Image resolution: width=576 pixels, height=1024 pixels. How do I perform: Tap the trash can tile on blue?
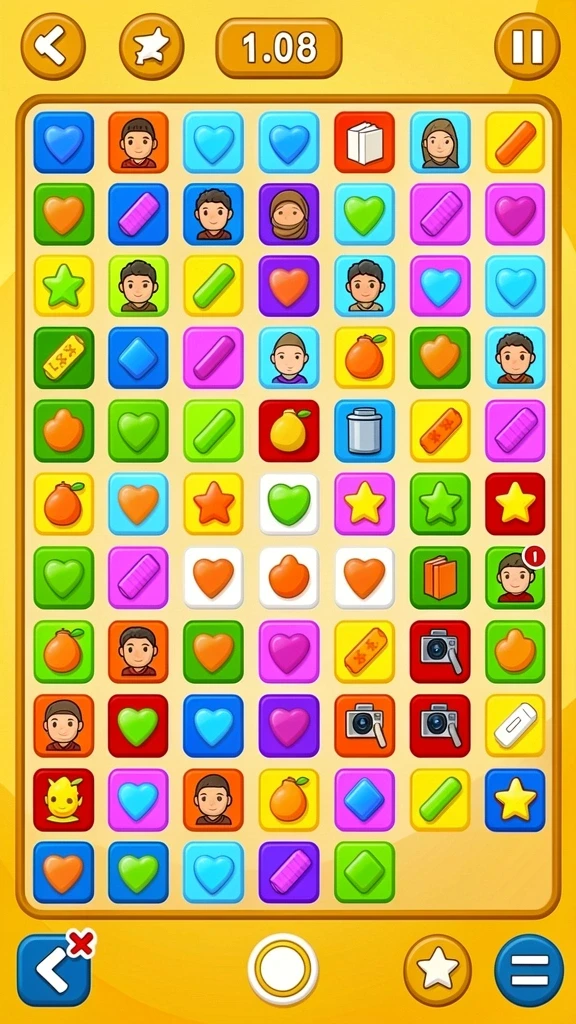click(x=364, y=431)
